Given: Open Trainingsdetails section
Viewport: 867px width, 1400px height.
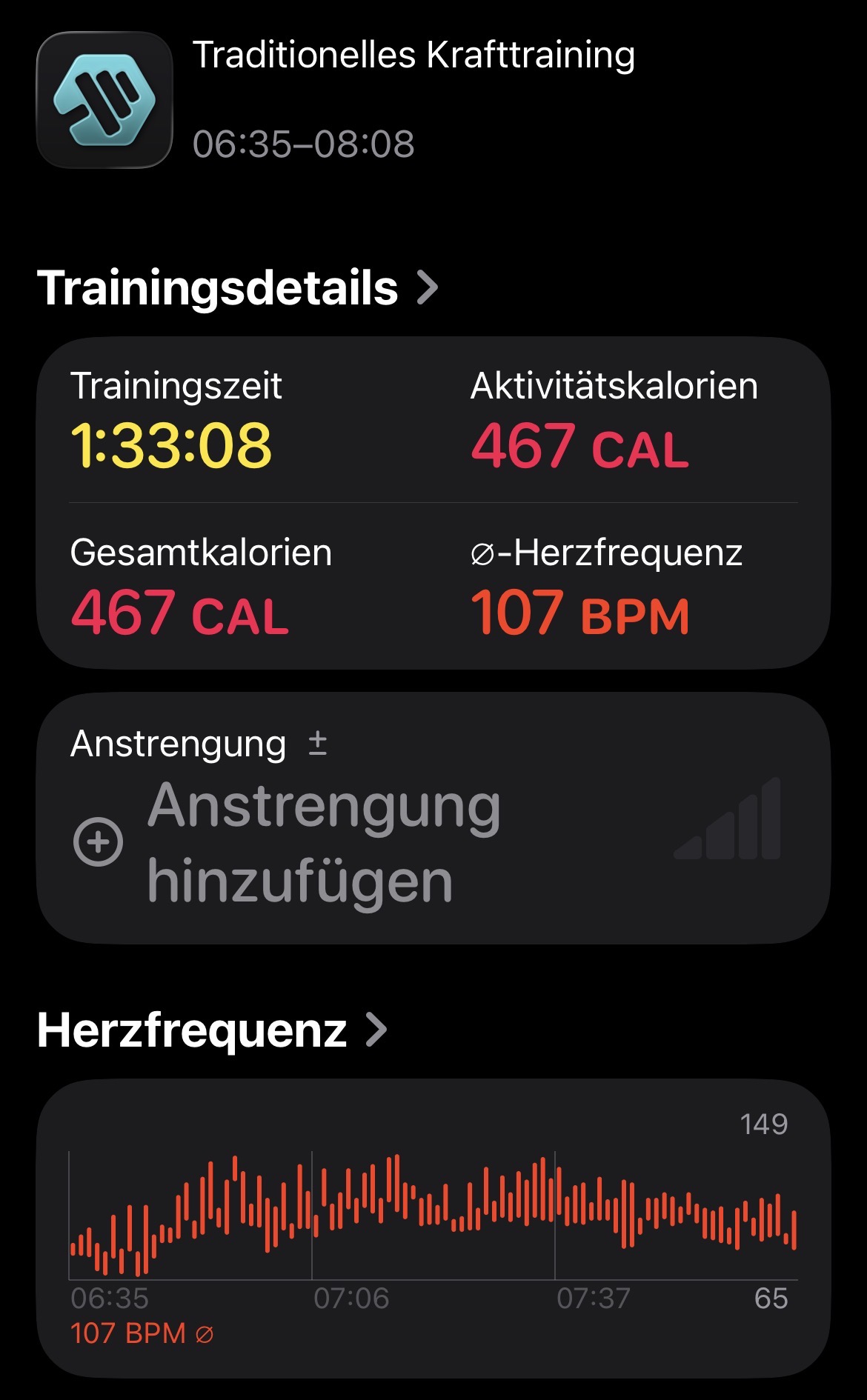Looking at the screenshot, I should coord(237,287).
